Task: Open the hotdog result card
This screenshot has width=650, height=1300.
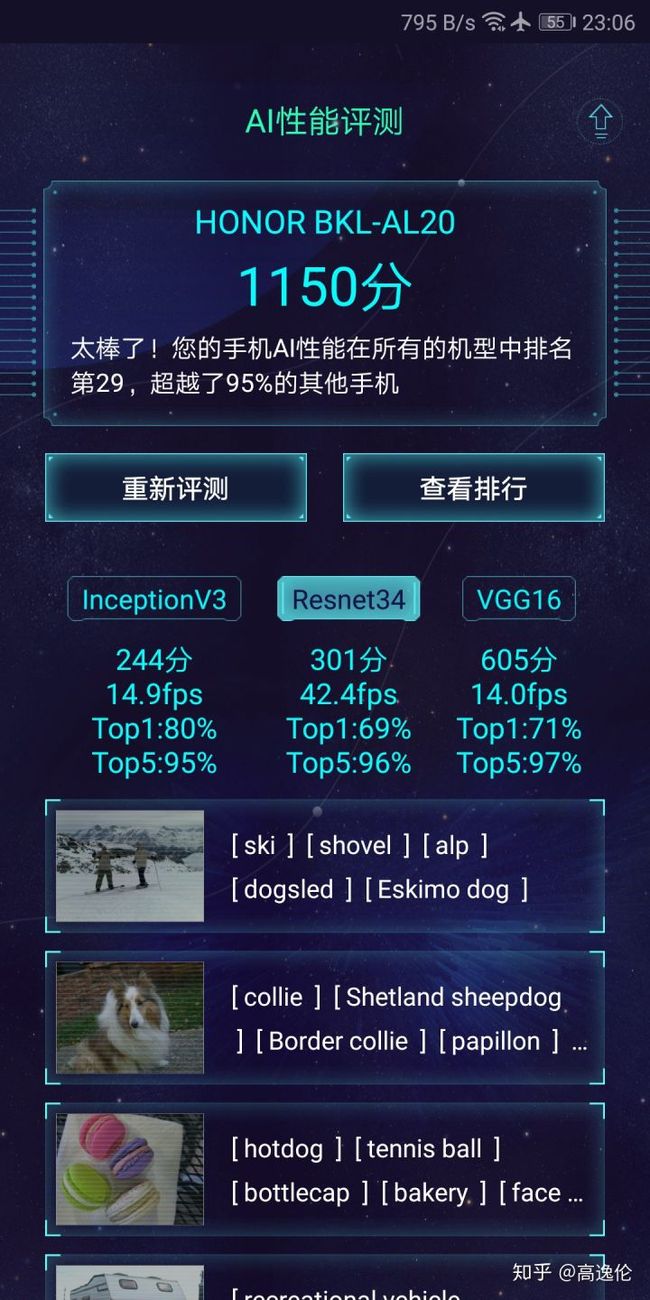Action: (325, 1170)
